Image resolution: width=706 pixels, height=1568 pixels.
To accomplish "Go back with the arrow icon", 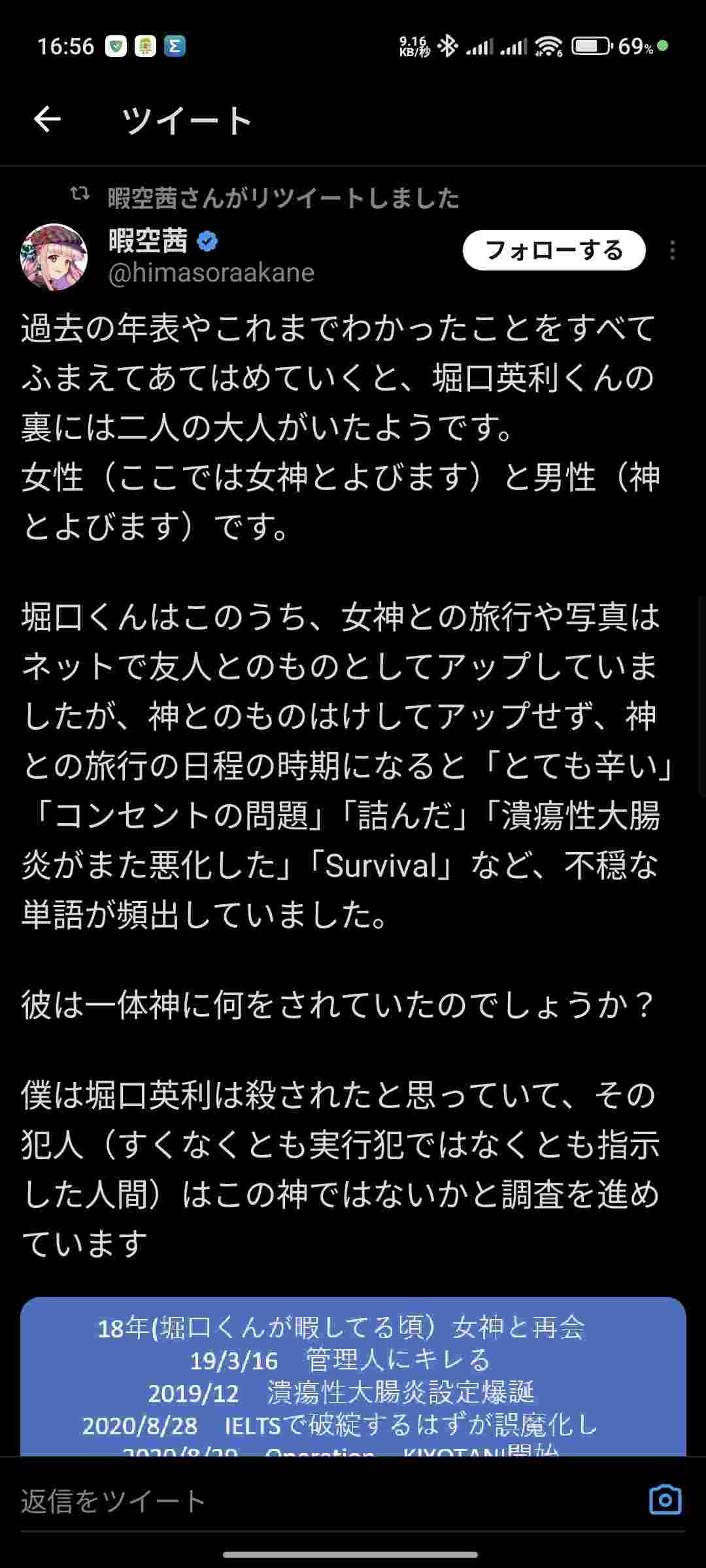I will tap(47, 120).
